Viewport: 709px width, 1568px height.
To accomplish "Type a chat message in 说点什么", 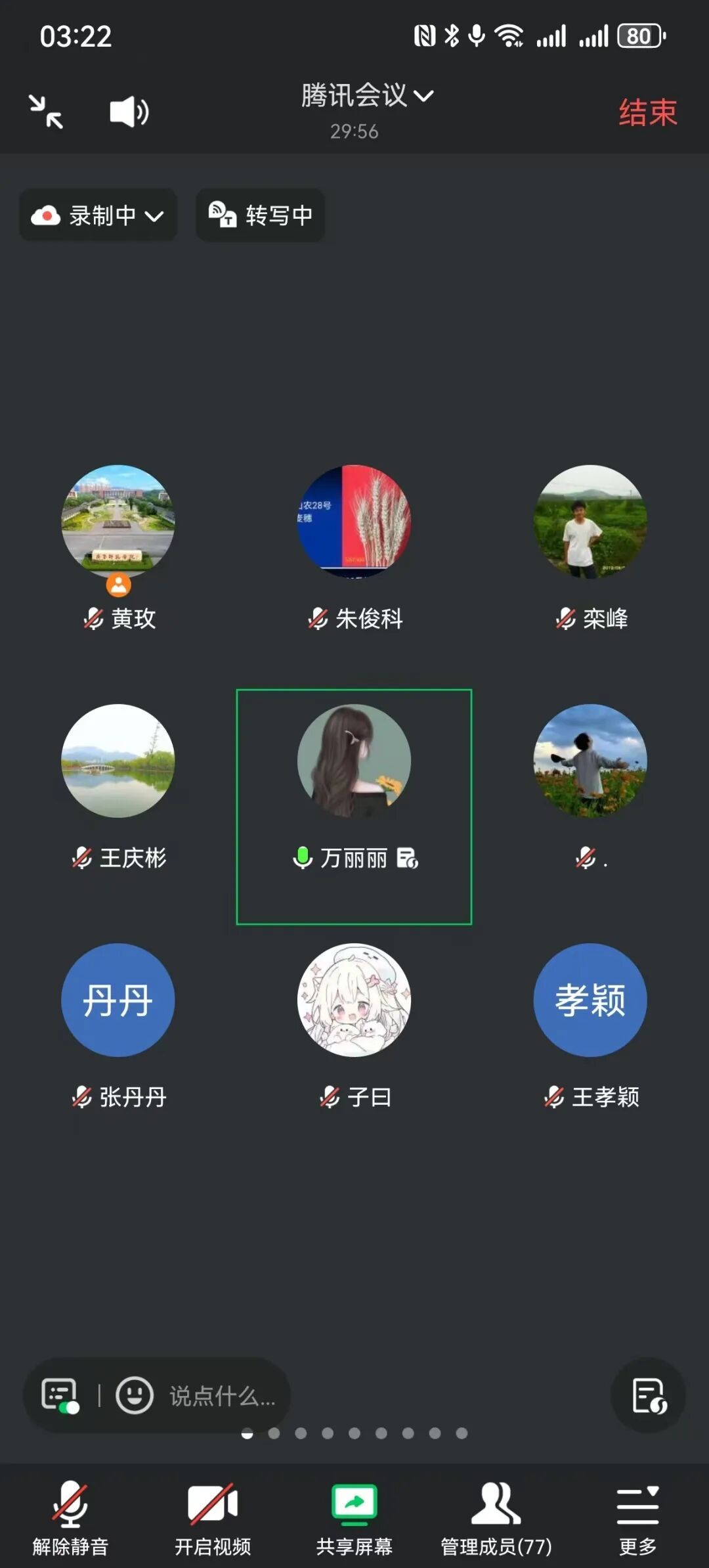I will (222, 1395).
